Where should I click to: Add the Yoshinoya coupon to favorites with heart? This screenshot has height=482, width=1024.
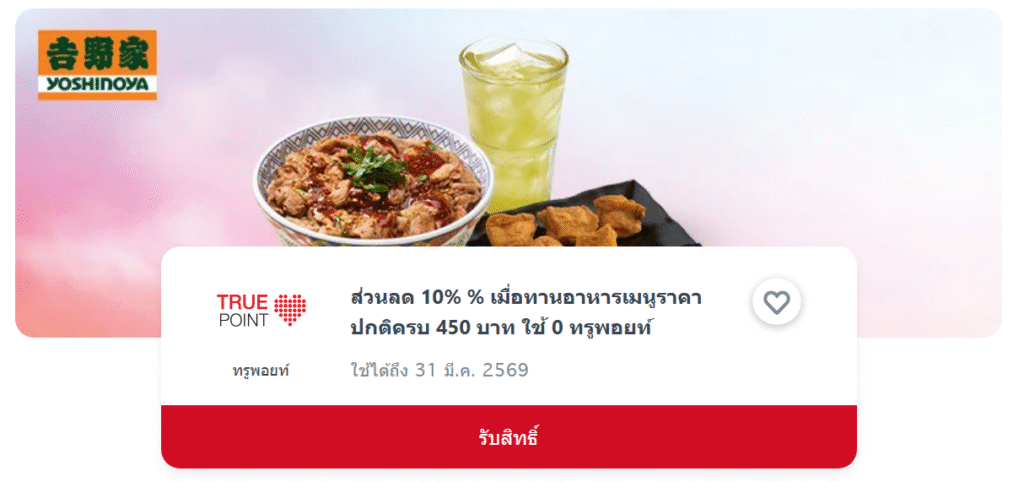777,301
